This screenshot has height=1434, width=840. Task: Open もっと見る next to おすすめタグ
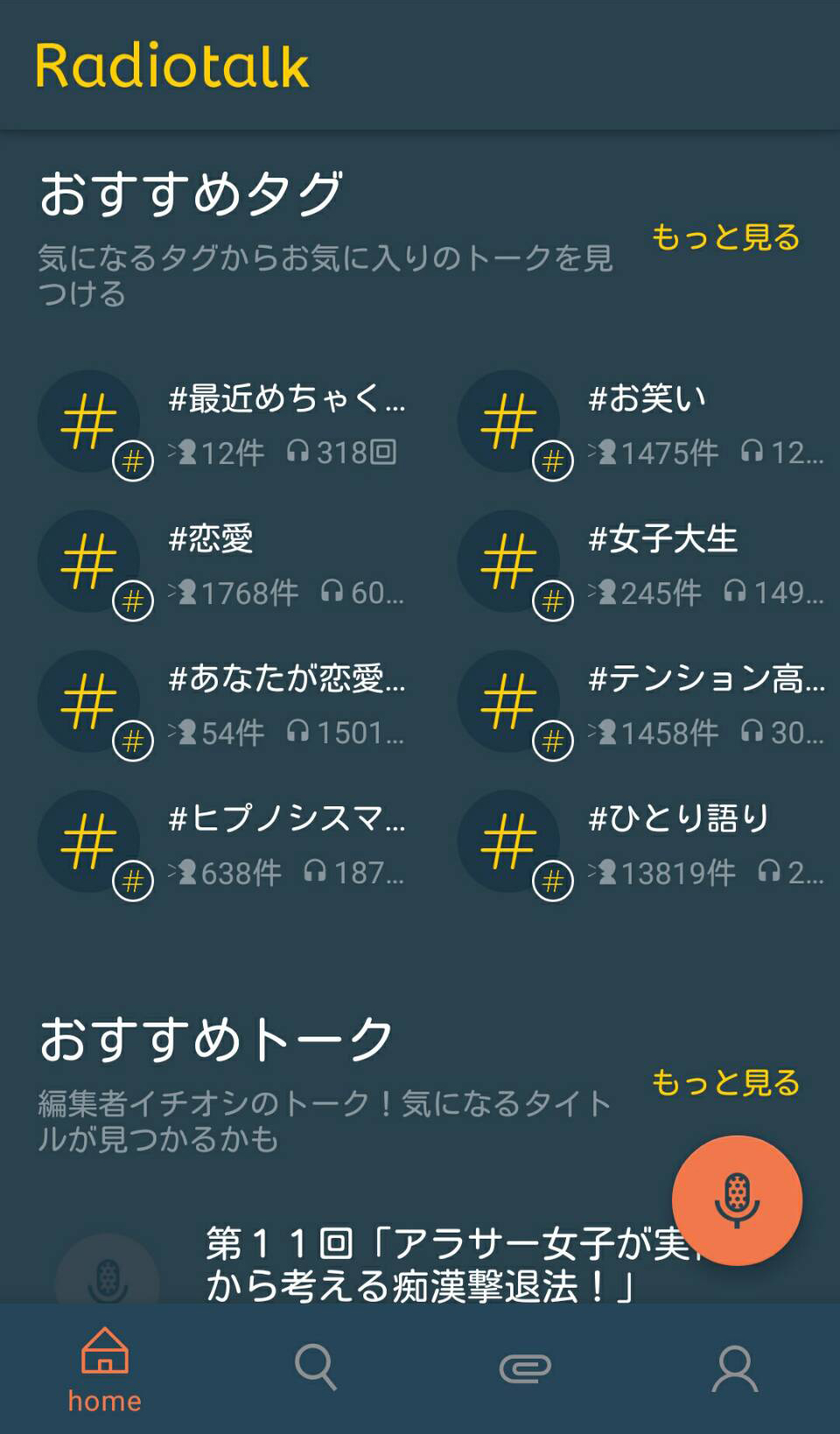(x=724, y=236)
